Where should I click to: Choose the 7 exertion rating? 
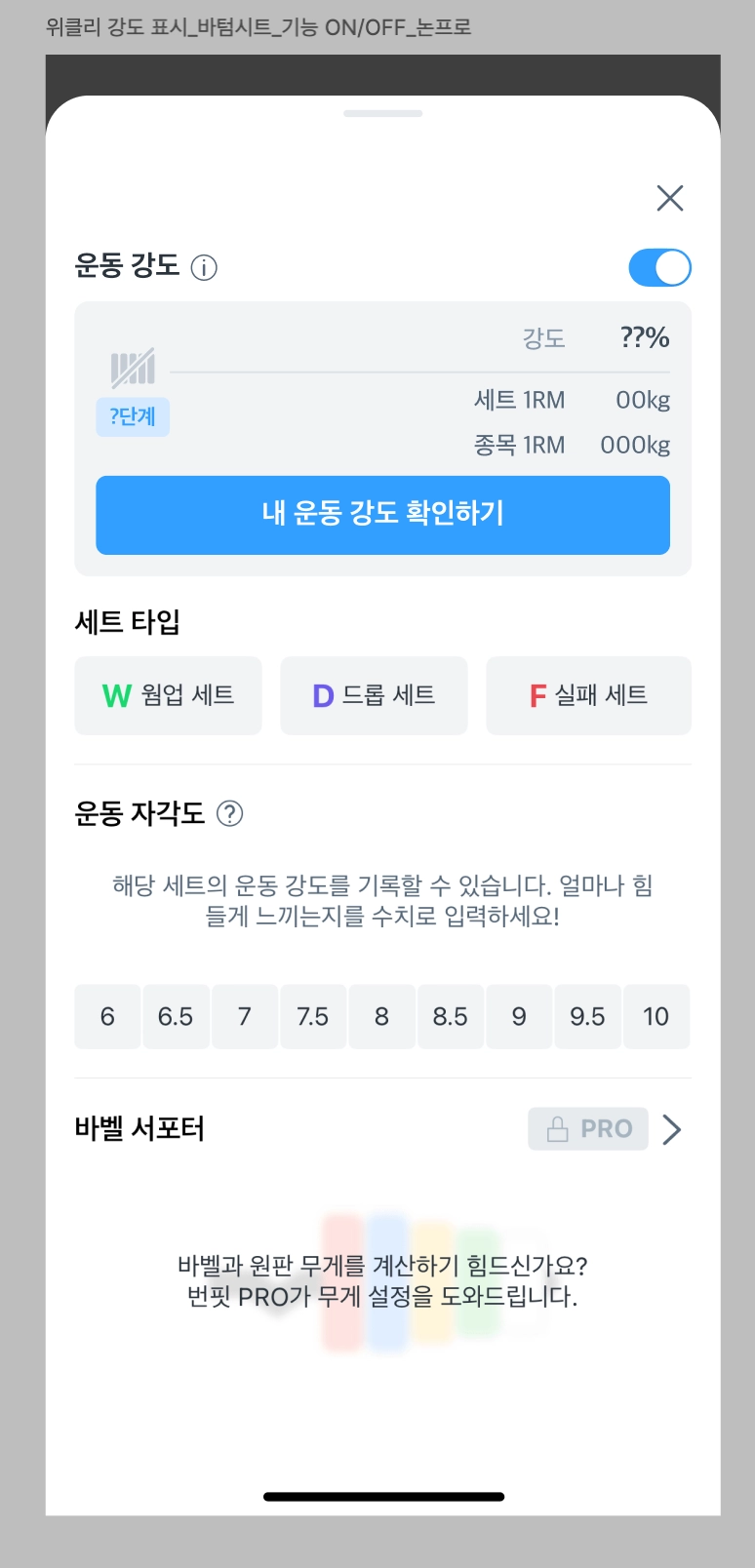tap(245, 1016)
